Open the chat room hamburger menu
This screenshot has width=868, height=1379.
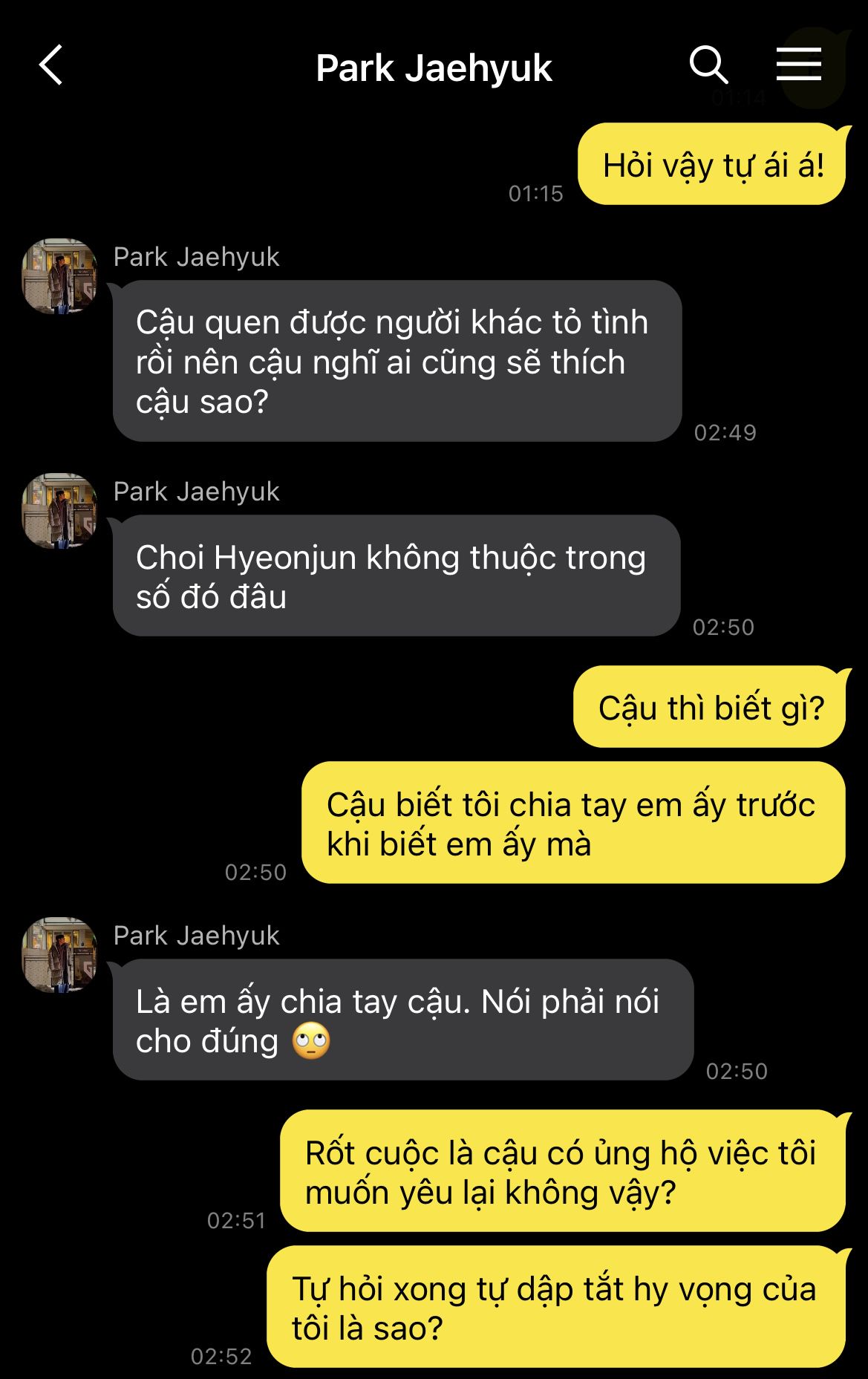coord(799,65)
